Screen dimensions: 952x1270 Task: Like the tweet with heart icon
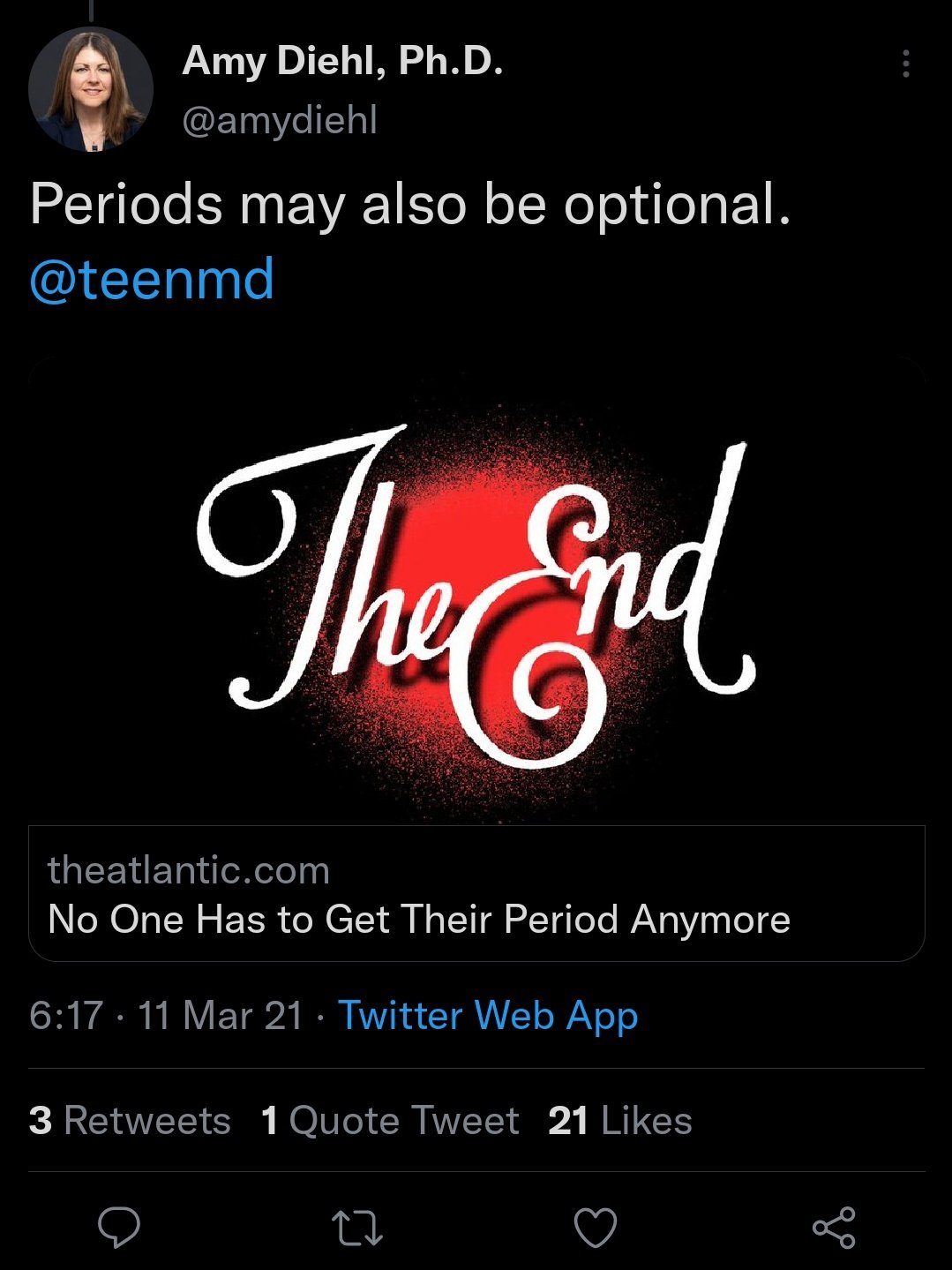click(x=596, y=1228)
